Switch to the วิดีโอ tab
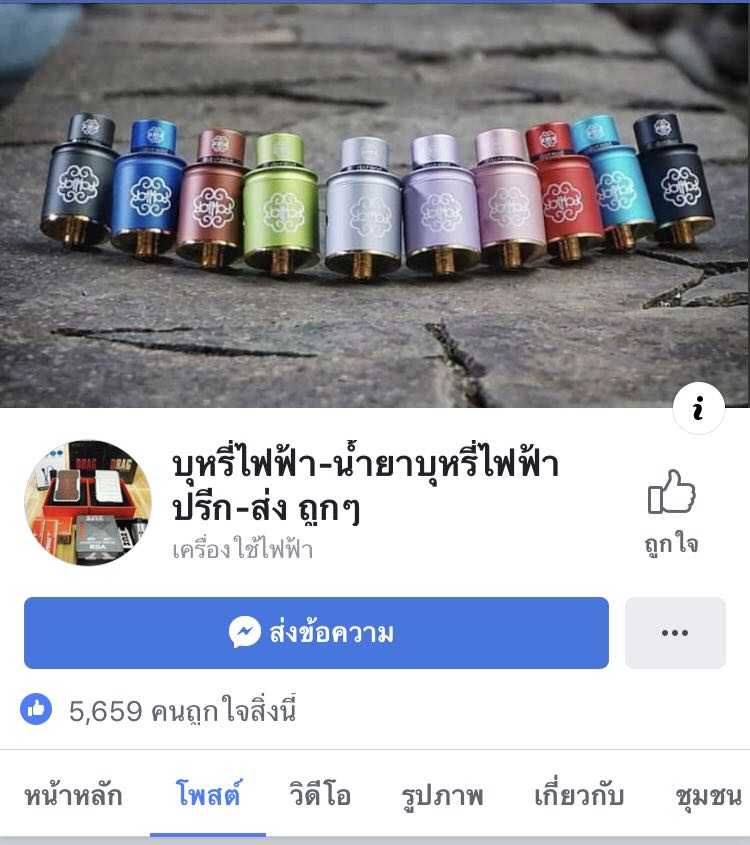The image size is (750, 845). (x=320, y=795)
